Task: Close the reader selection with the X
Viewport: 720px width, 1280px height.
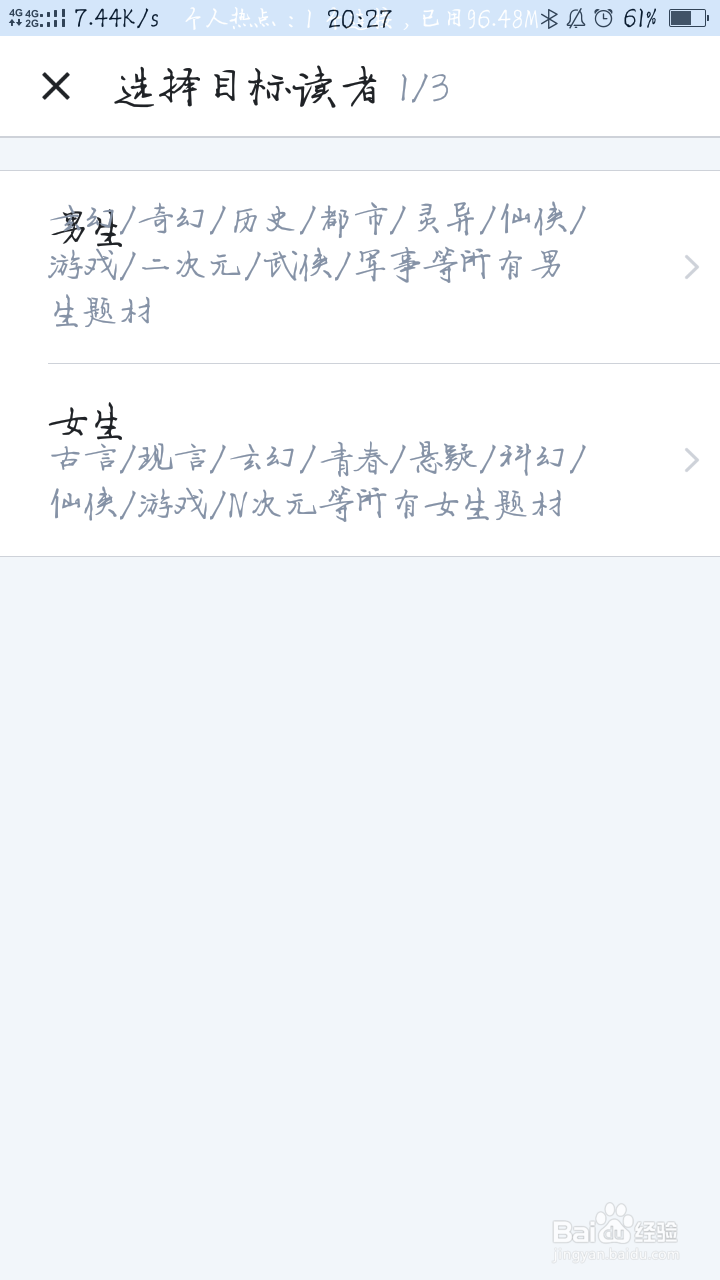Action: (x=56, y=87)
